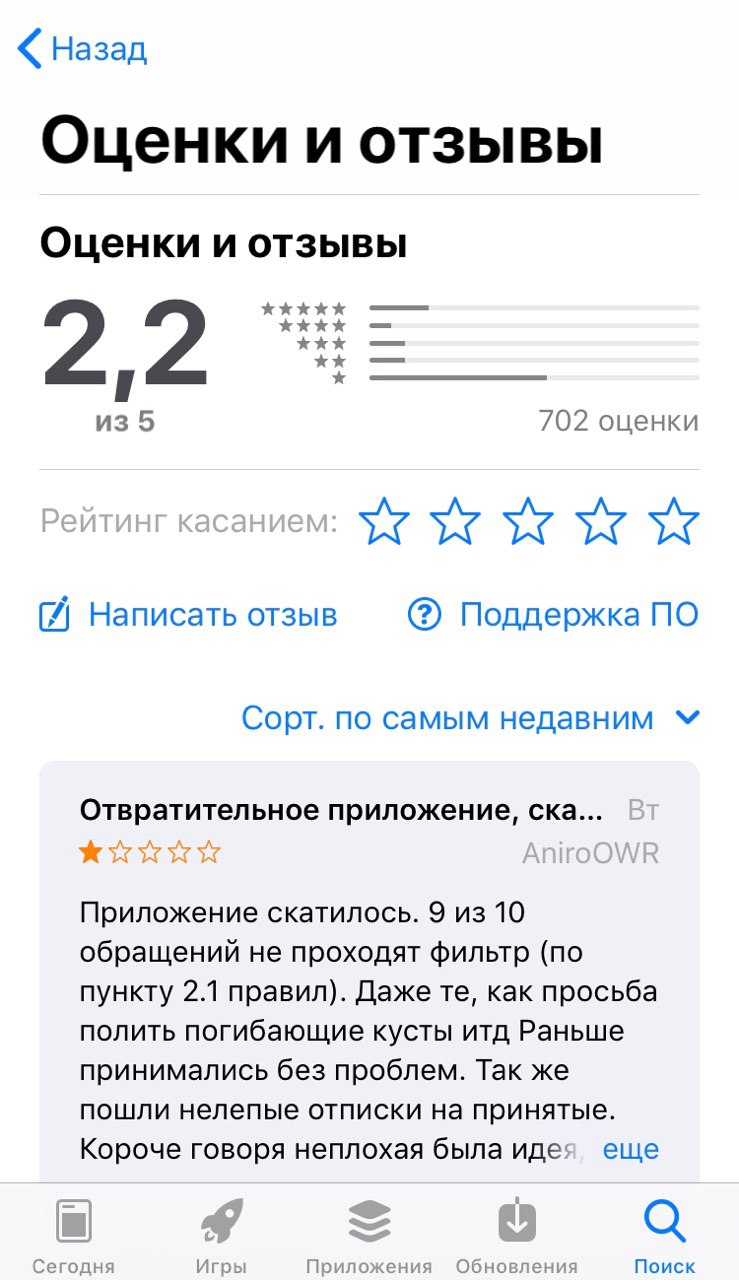Switch to the Игры tab
The width and height of the screenshot is (739, 1280).
[x=221, y=1236]
